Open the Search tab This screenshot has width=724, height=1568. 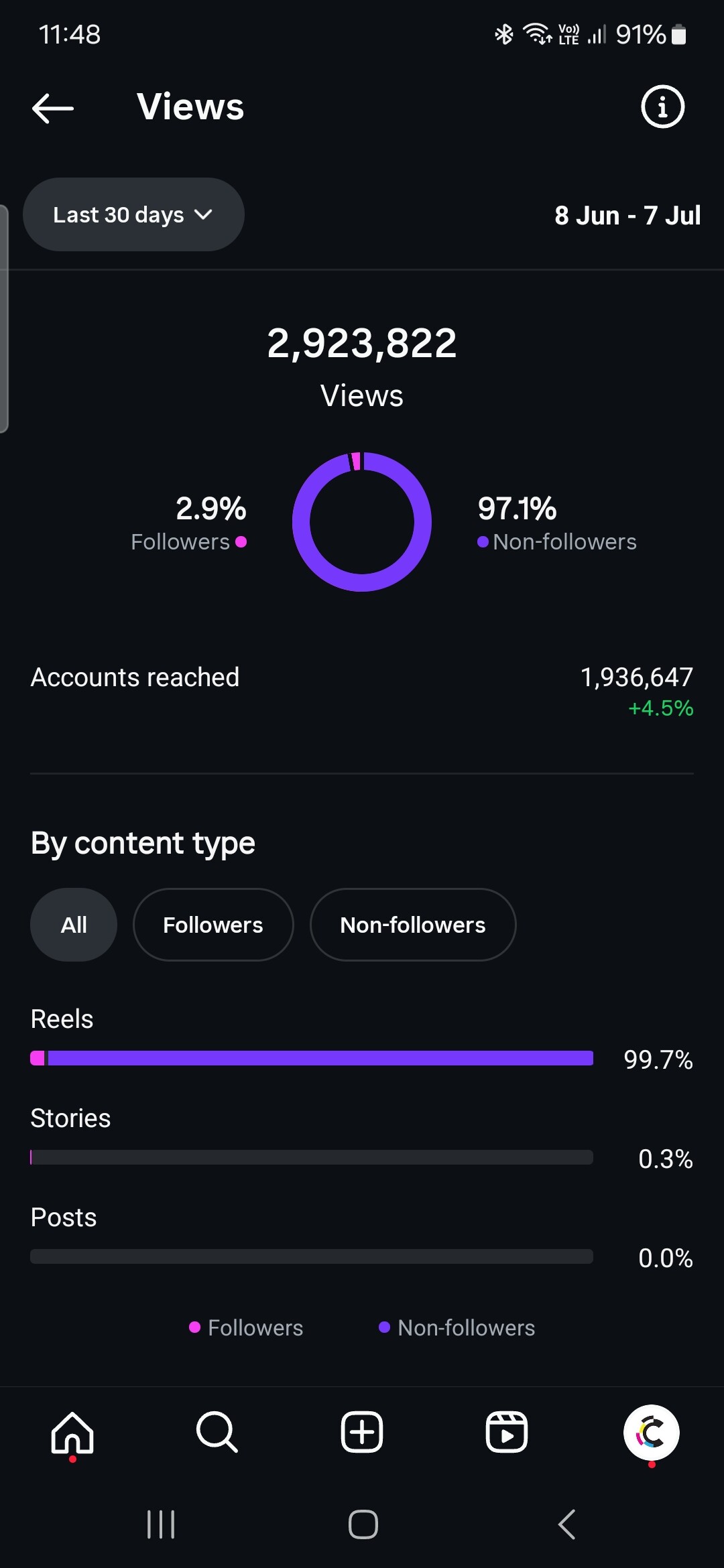pyautogui.click(x=217, y=1433)
